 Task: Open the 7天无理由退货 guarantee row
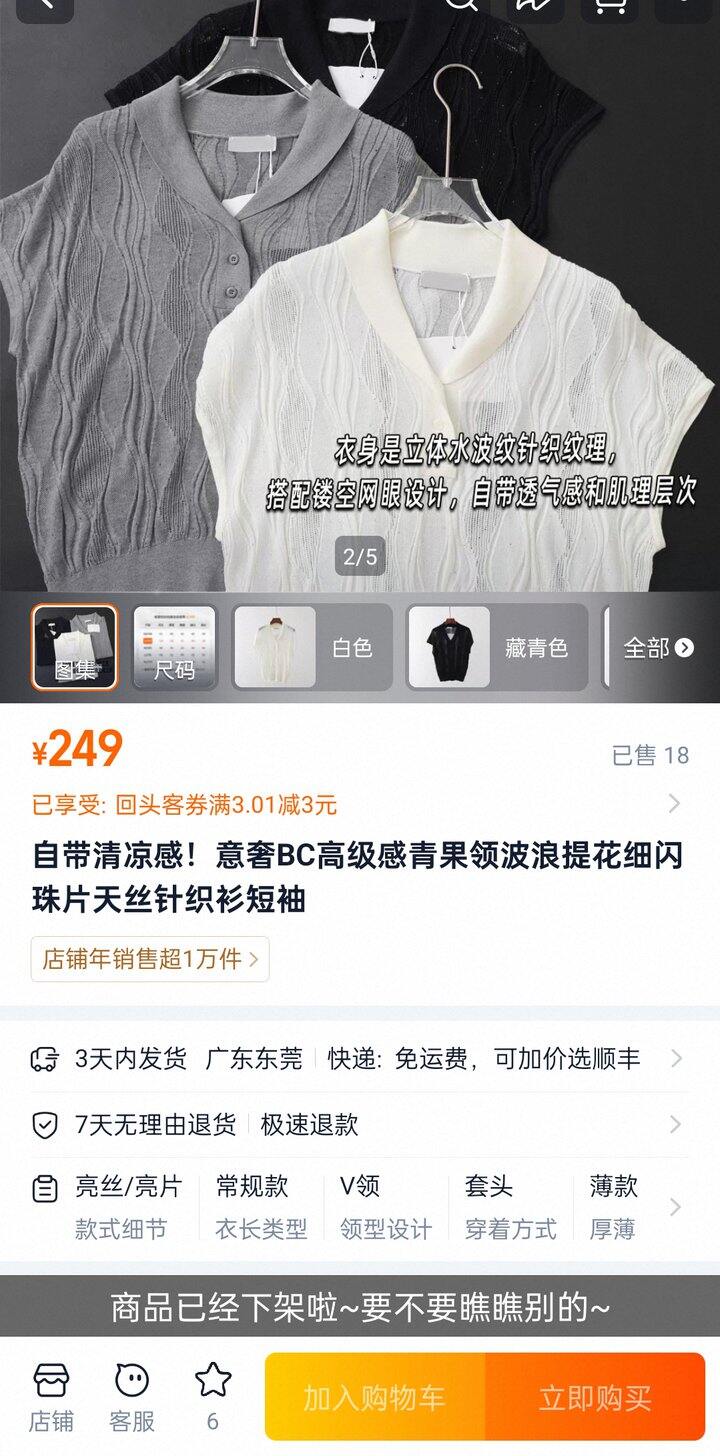click(x=358, y=1125)
